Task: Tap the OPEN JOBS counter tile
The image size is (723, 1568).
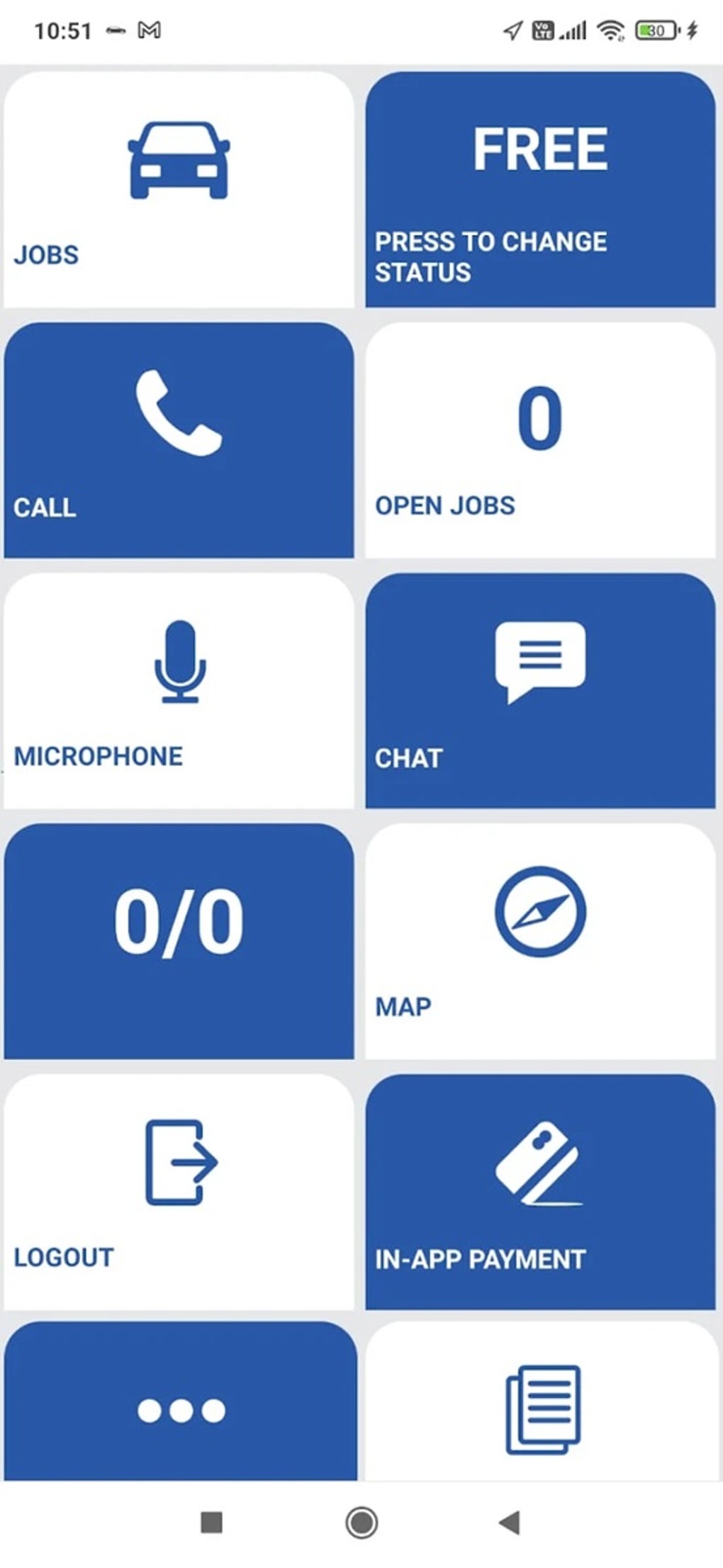Action: click(539, 439)
